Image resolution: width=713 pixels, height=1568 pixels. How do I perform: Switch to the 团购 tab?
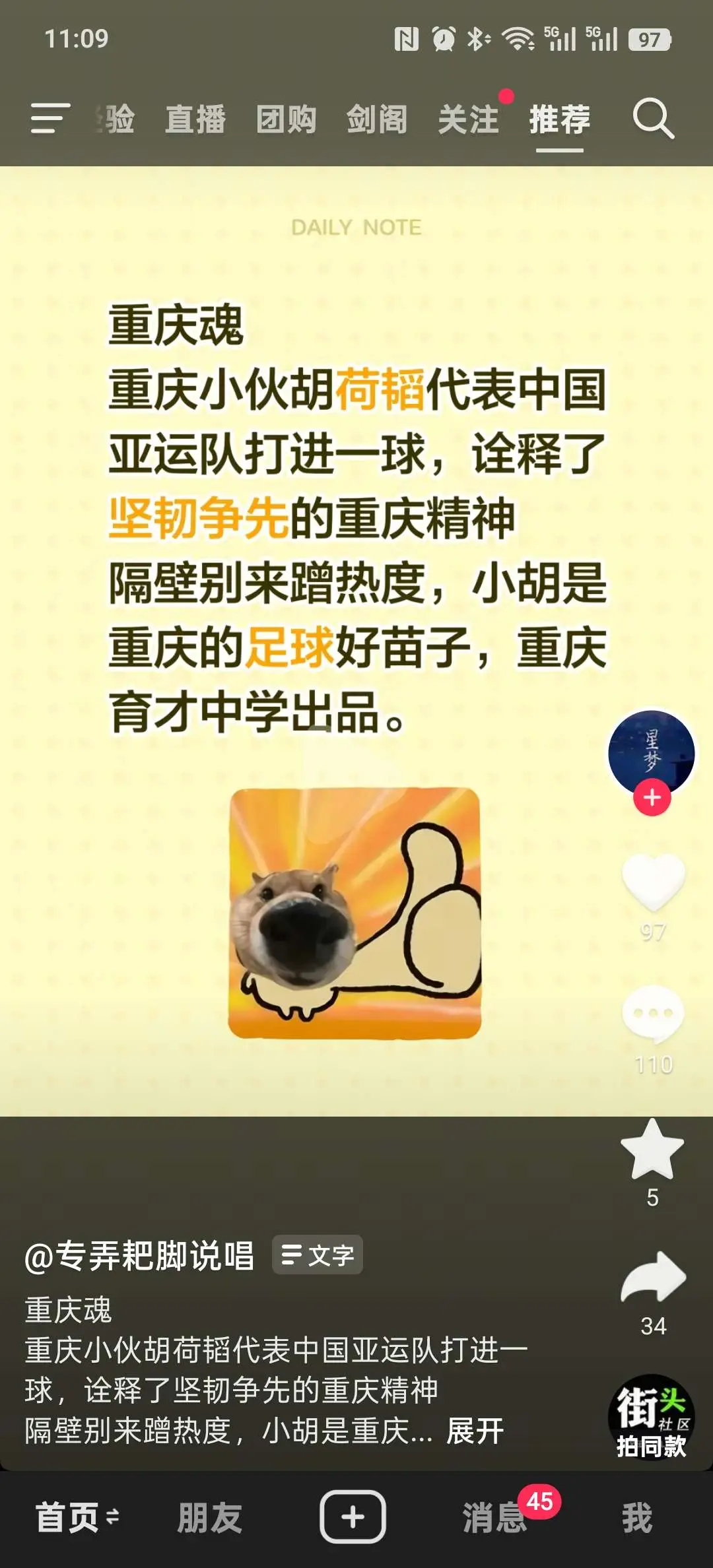pos(287,119)
